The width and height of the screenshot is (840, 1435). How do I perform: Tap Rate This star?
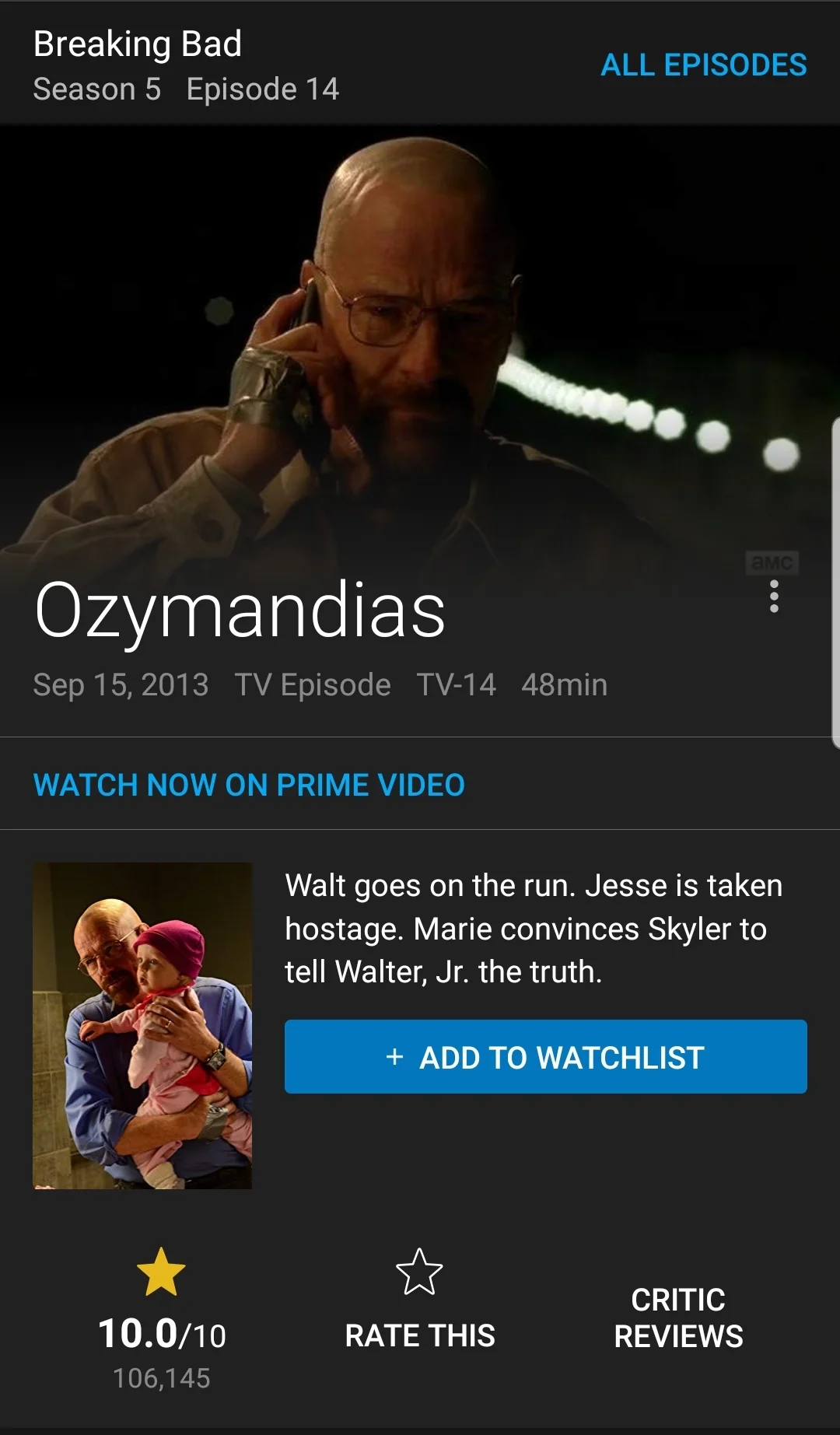pos(419,1272)
